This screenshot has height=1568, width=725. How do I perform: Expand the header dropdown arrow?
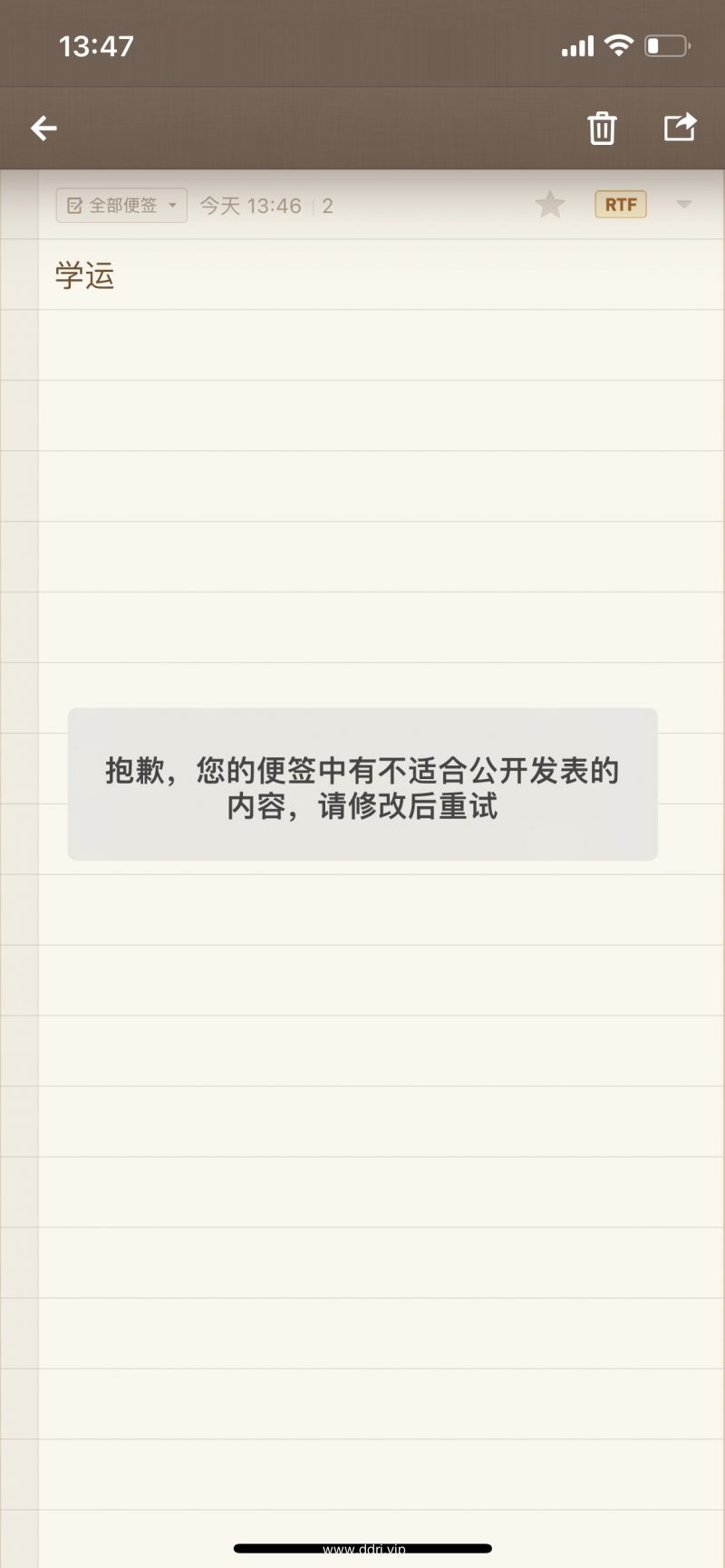point(683,205)
